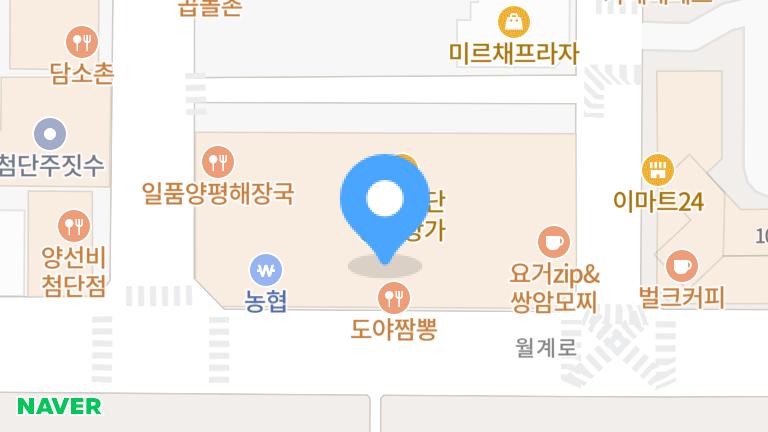Open 일품양평해장국 restaurant on the map
The image size is (768, 432).
218,162
